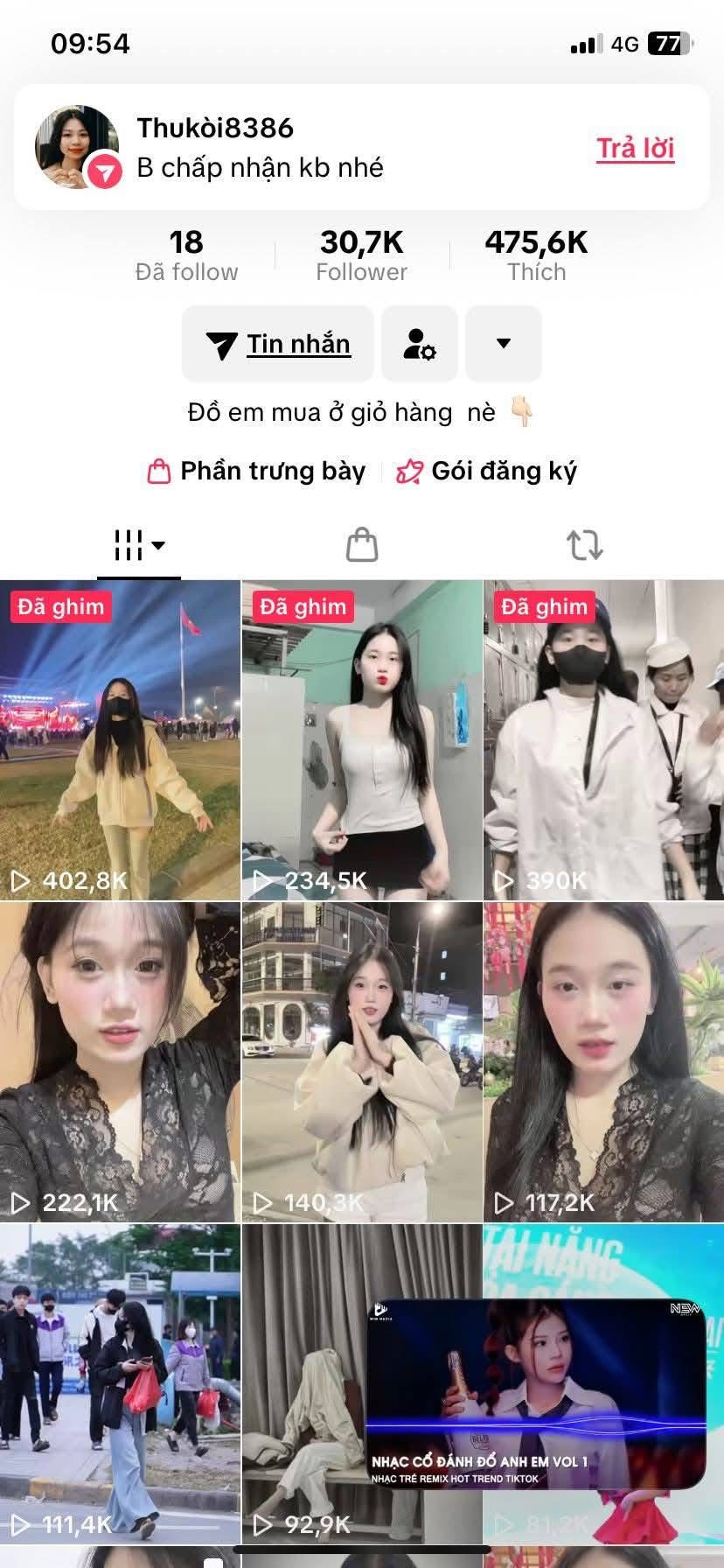
Task: Open the message notification from Thukòi8386
Action: pyautogui.click(x=306, y=147)
